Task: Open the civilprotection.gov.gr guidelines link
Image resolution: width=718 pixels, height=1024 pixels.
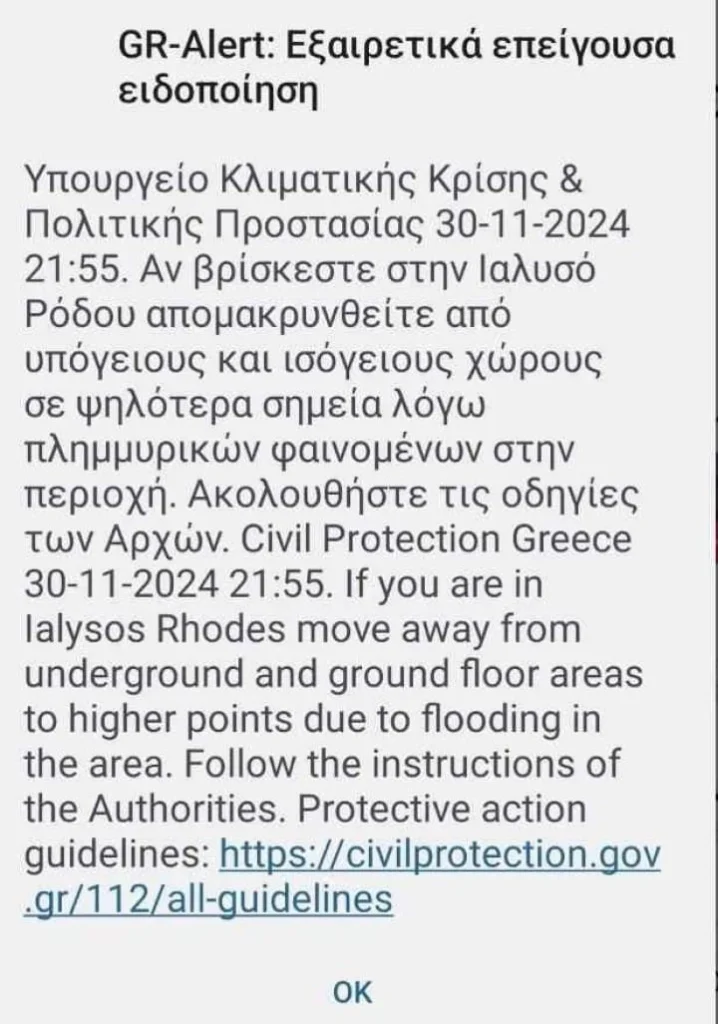Action: pyautogui.click(x=440, y=857)
